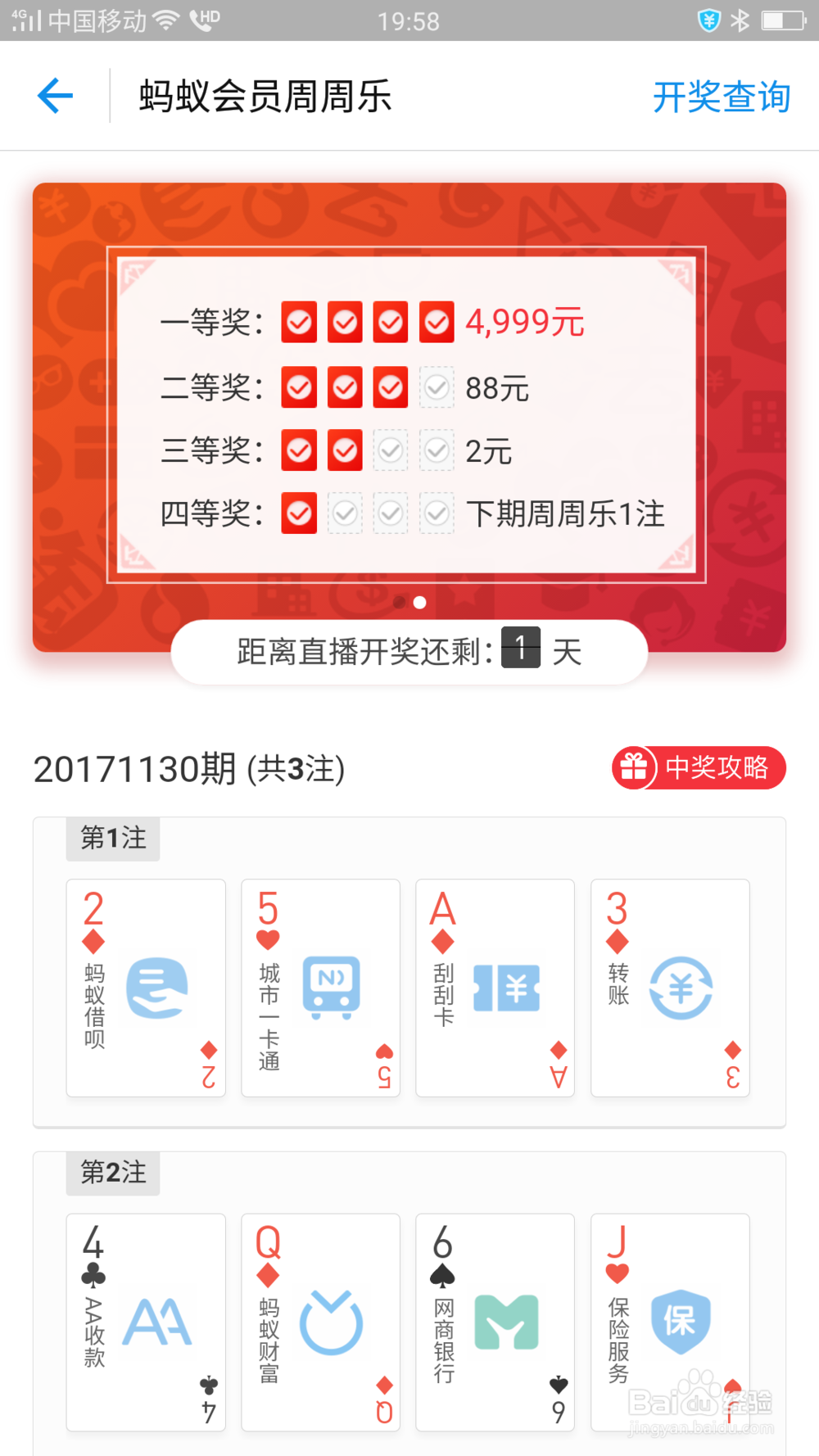Check the empty fourth box in the 二等奖 row
Image resolution: width=819 pixels, height=1456 pixels.
pyautogui.click(x=437, y=387)
